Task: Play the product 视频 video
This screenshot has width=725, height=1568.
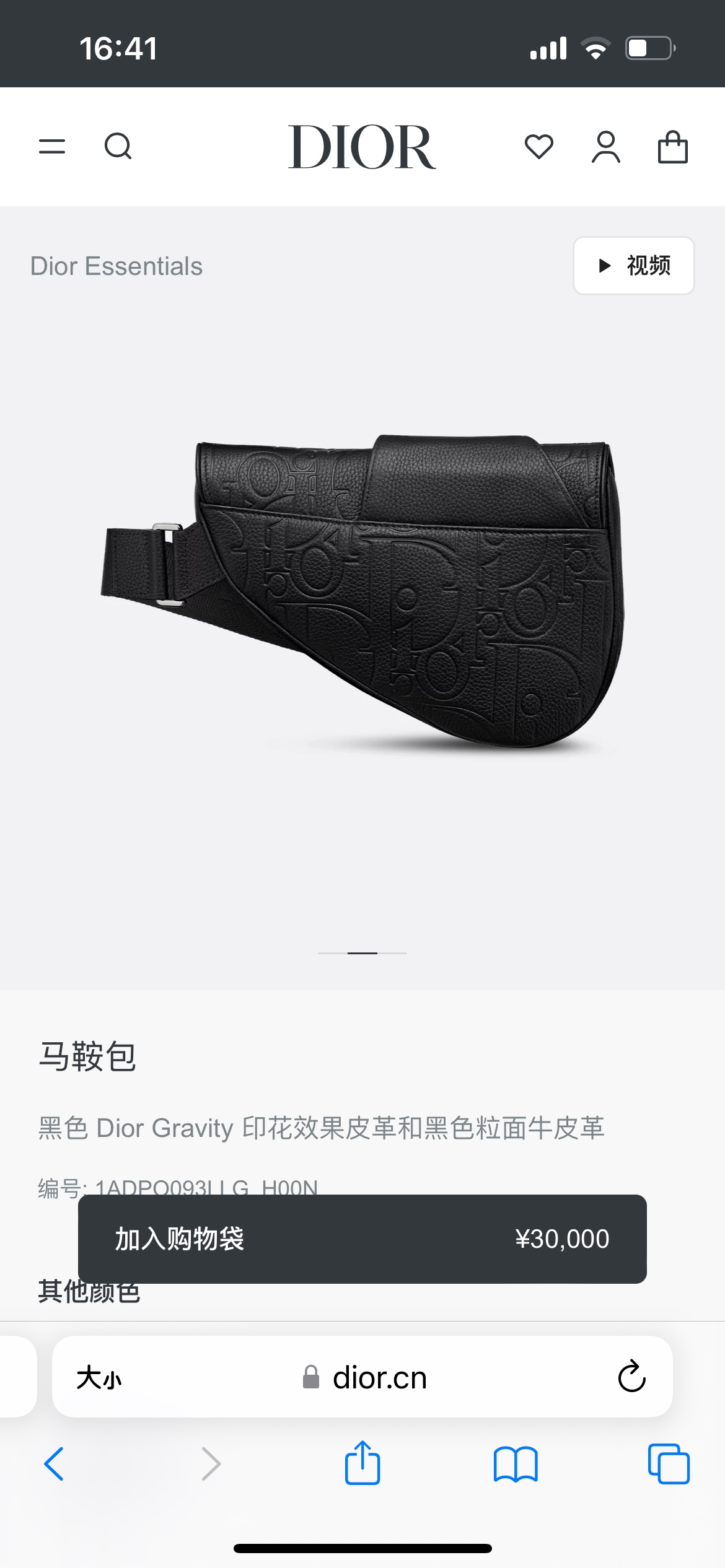Action: click(x=633, y=266)
